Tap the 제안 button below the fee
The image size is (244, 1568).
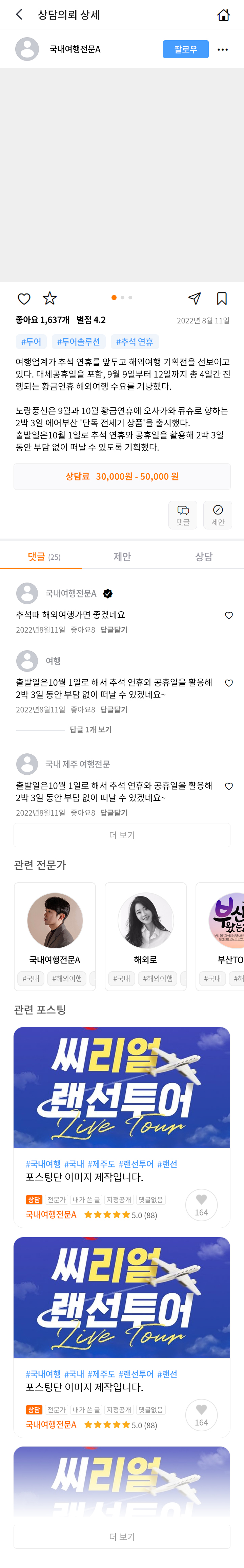[218, 515]
